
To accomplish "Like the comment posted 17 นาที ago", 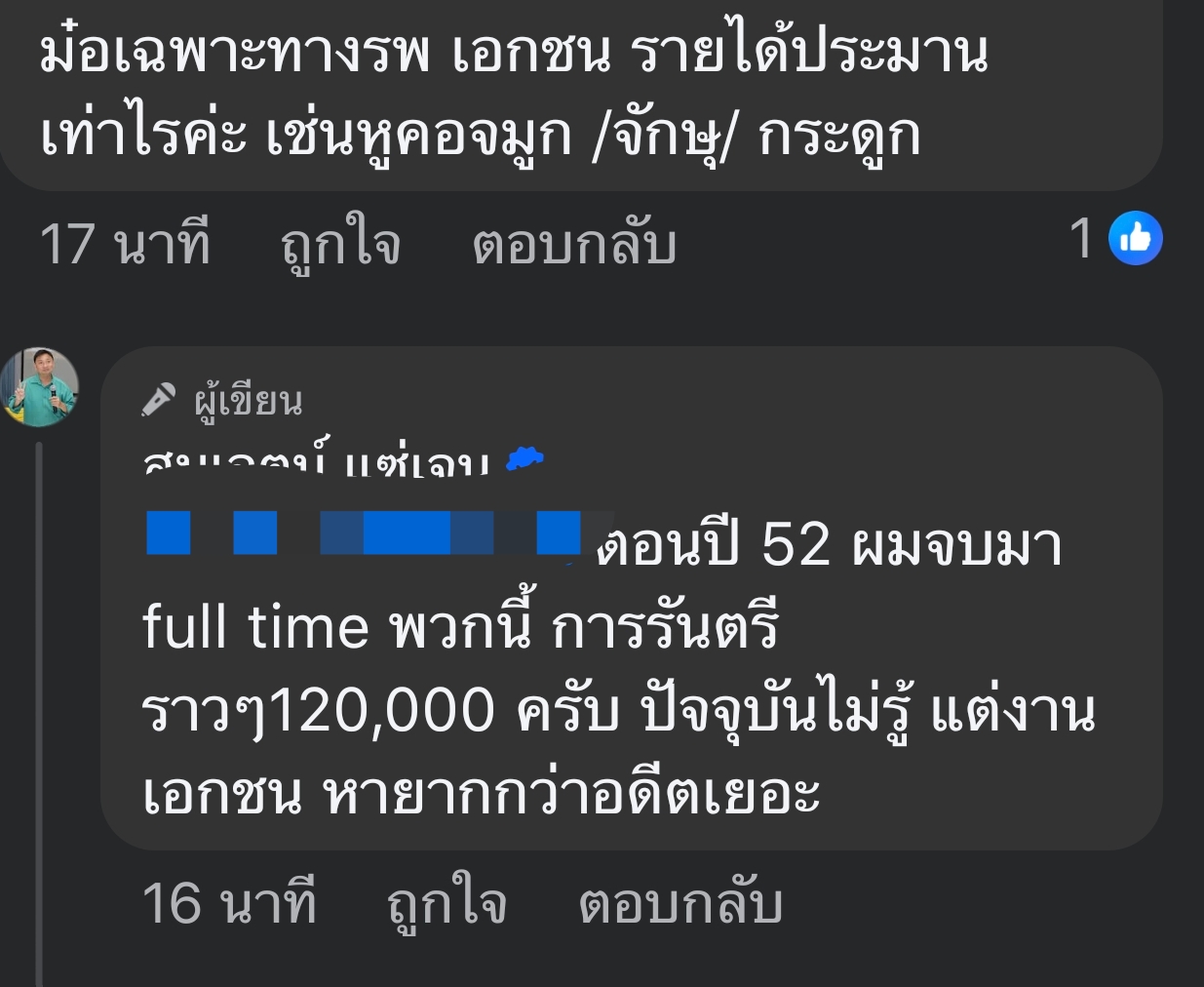I will (339, 244).
